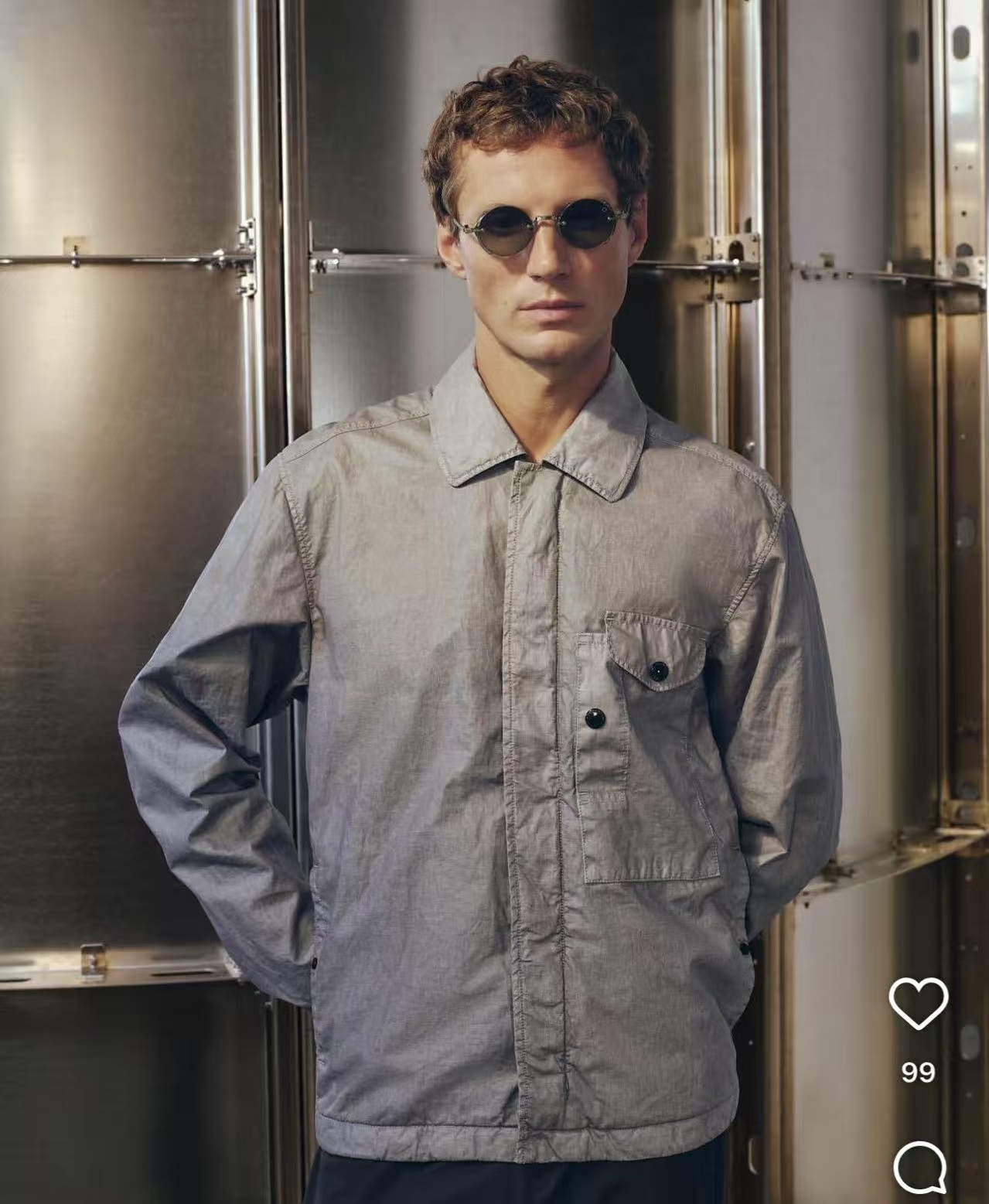Open the comments bubble icon
The width and height of the screenshot is (989, 1204).
919,1170
